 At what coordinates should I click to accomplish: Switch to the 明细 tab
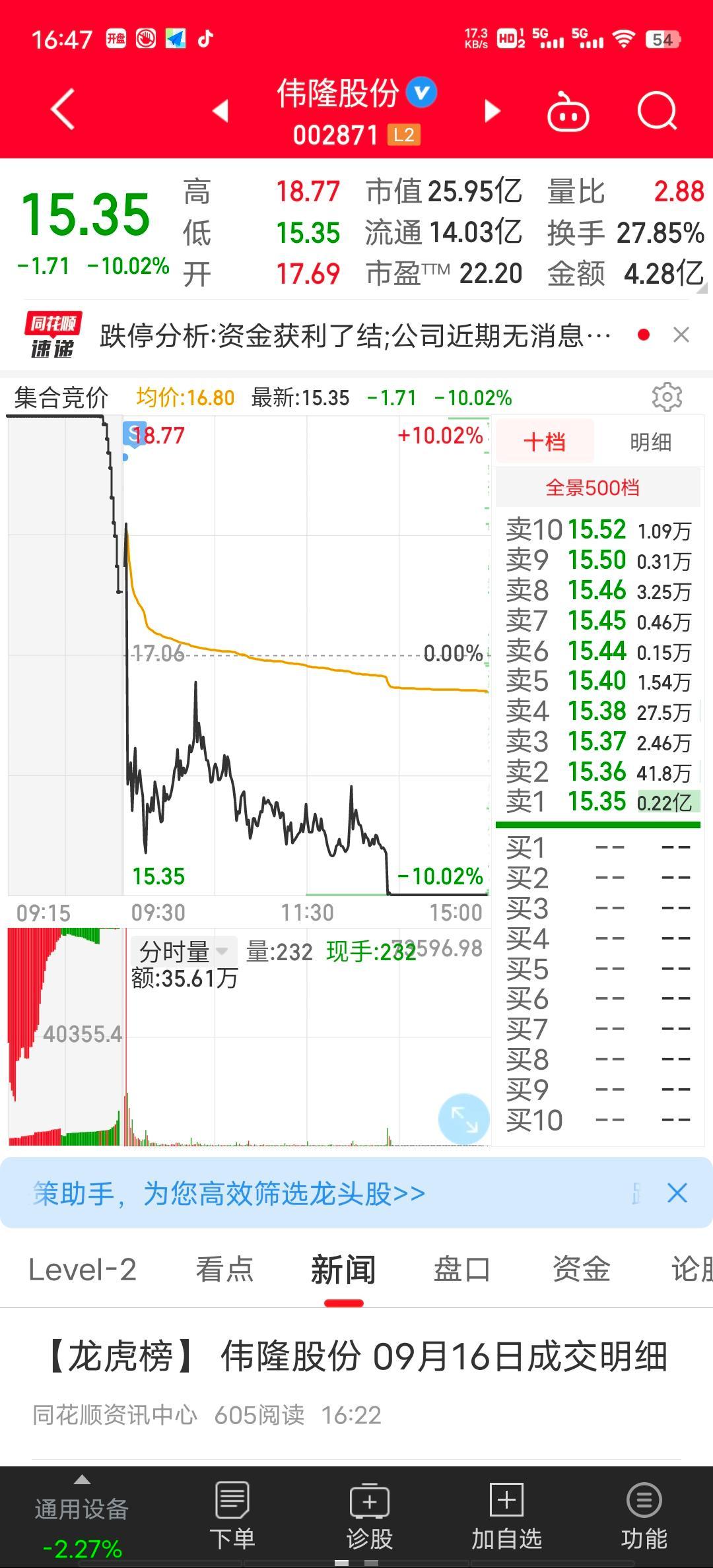pyautogui.click(x=650, y=441)
